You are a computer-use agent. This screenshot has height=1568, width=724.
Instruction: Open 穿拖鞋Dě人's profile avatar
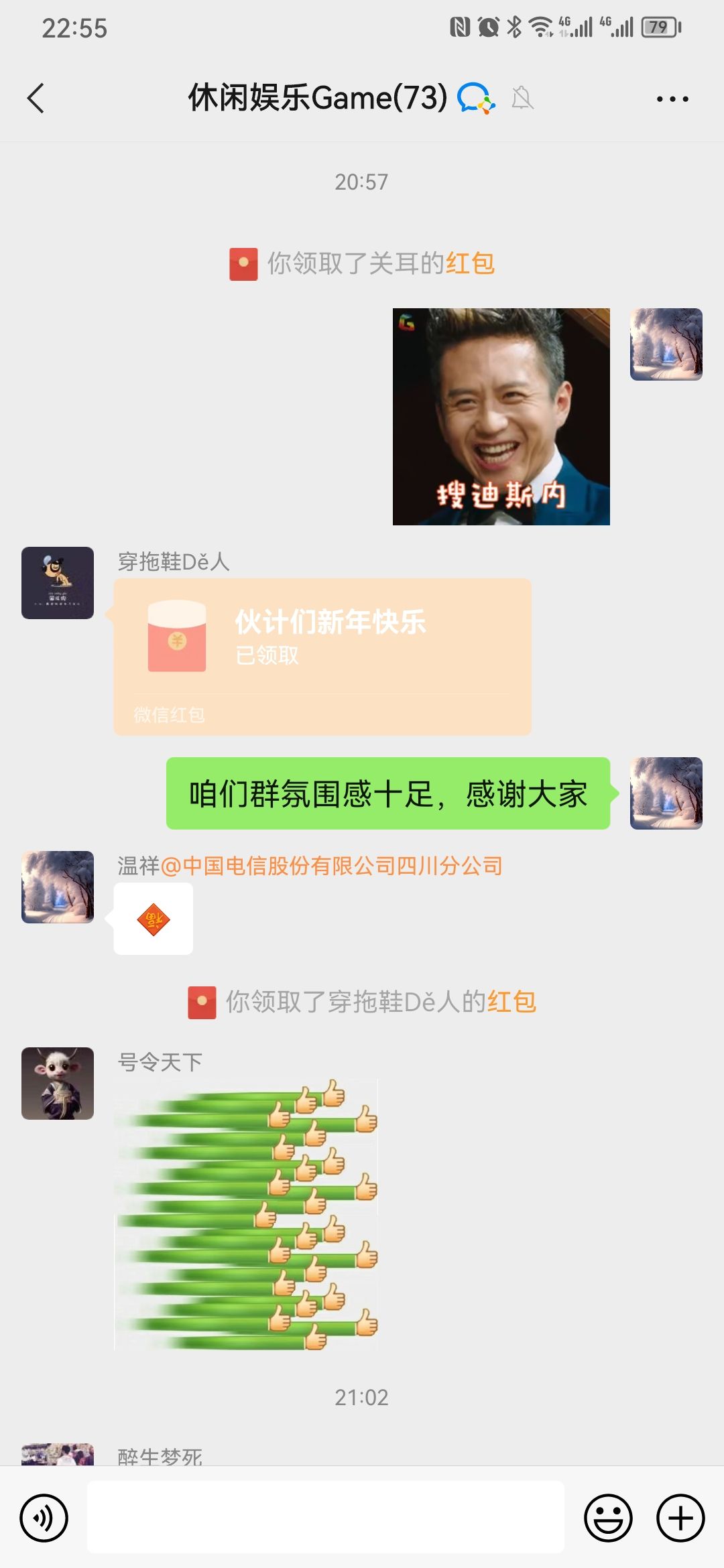click(58, 582)
